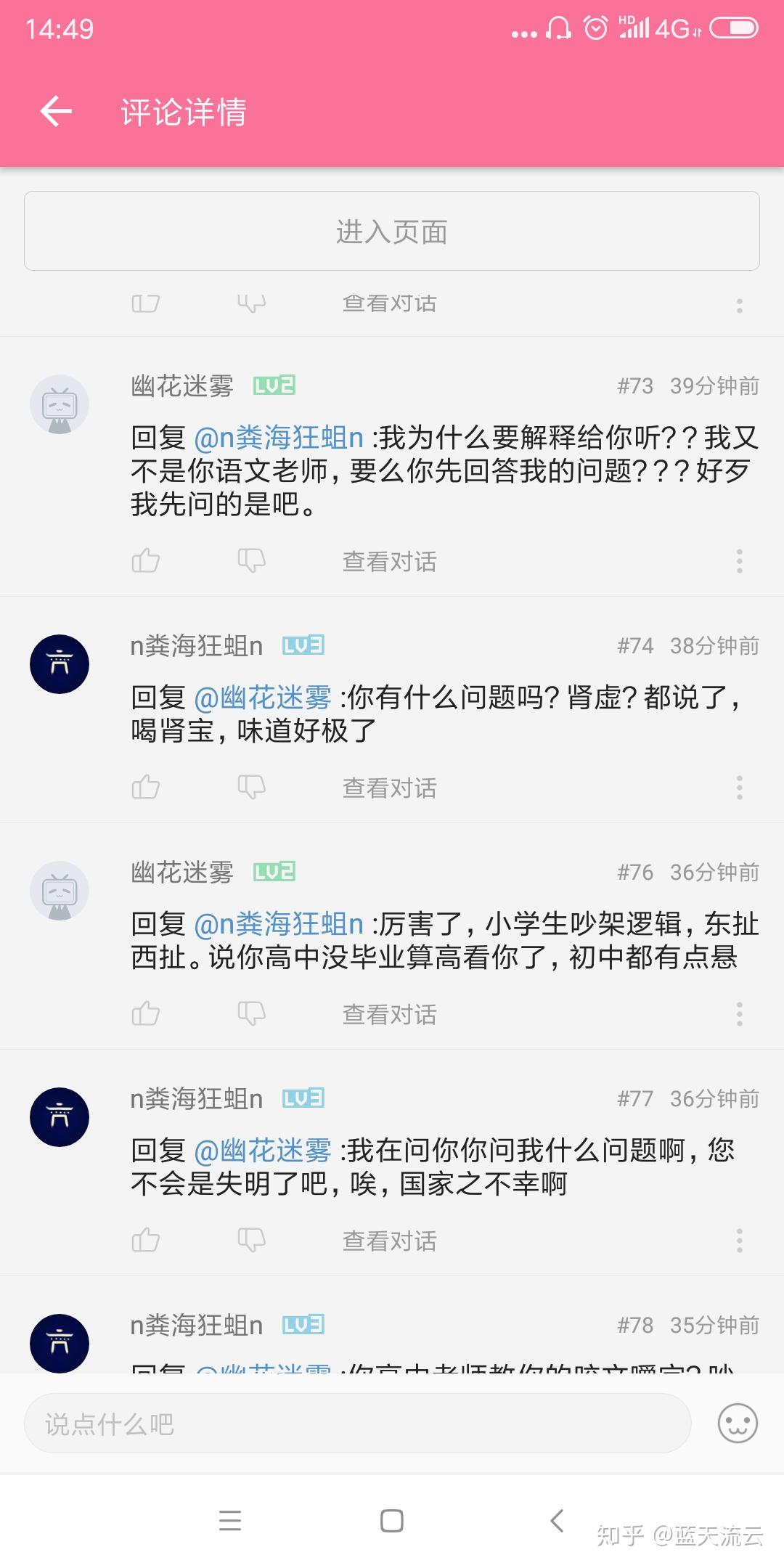Open 查看对话 under comment #76
Viewport: 784px width, 1568px height.
click(x=389, y=1014)
